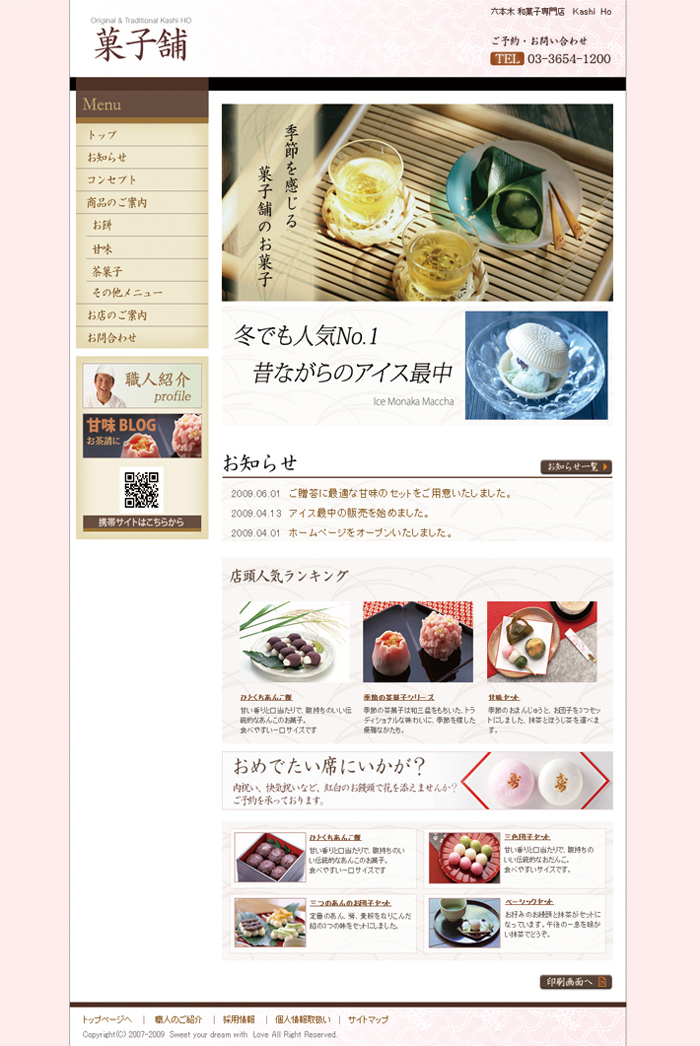The width and height of the screenshot is (700, 1046).
Task: Open the アイス最中 promotional banner
Action: (417, 366)
